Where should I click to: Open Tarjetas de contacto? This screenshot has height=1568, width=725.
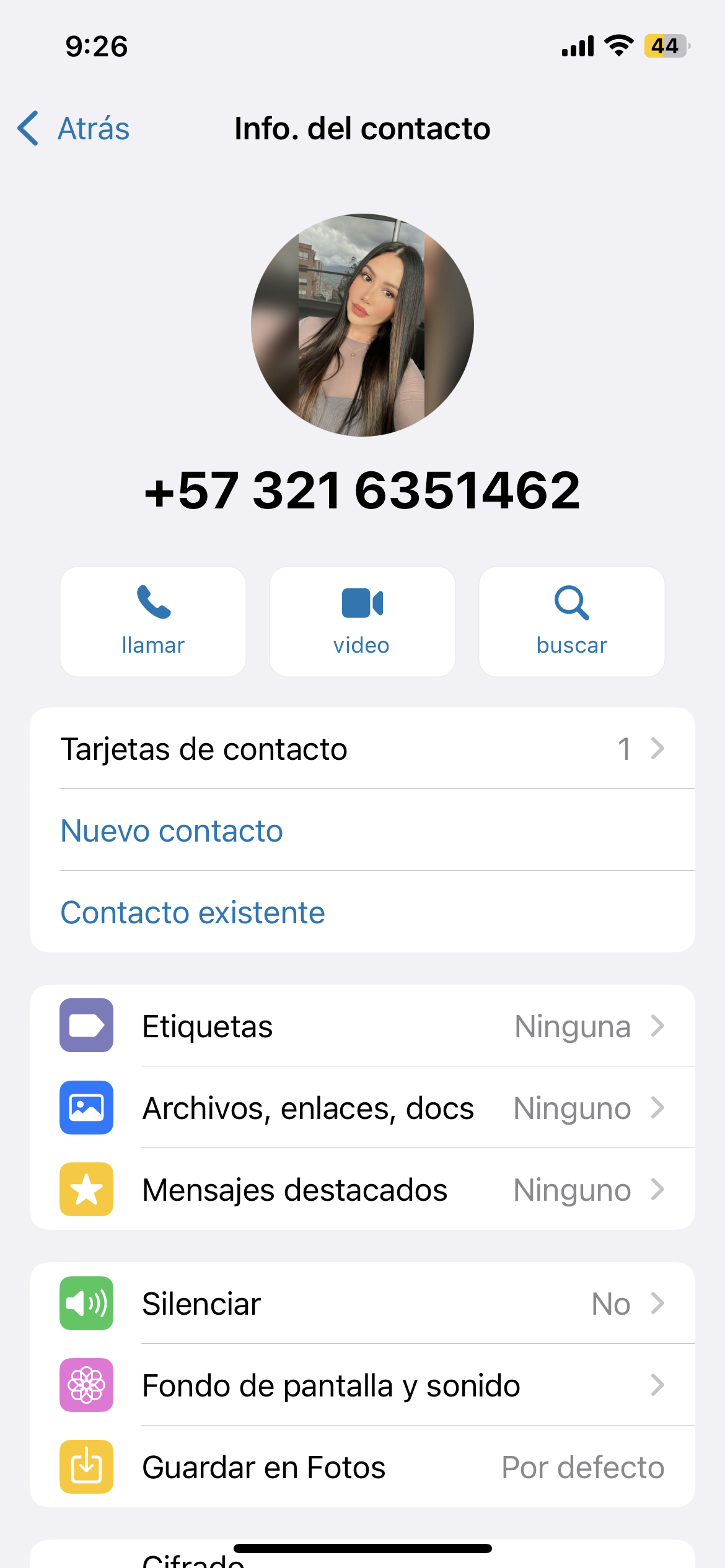362,749
